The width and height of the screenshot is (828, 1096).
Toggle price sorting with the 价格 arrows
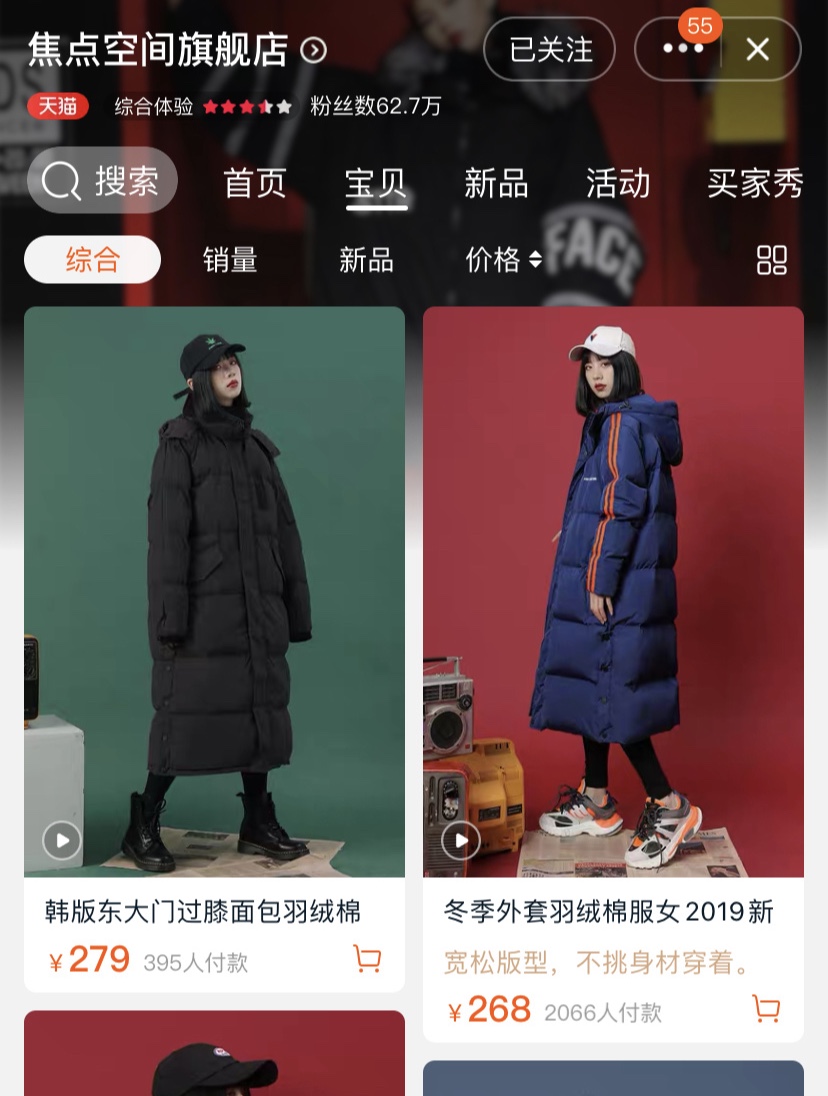click(503, 260)
